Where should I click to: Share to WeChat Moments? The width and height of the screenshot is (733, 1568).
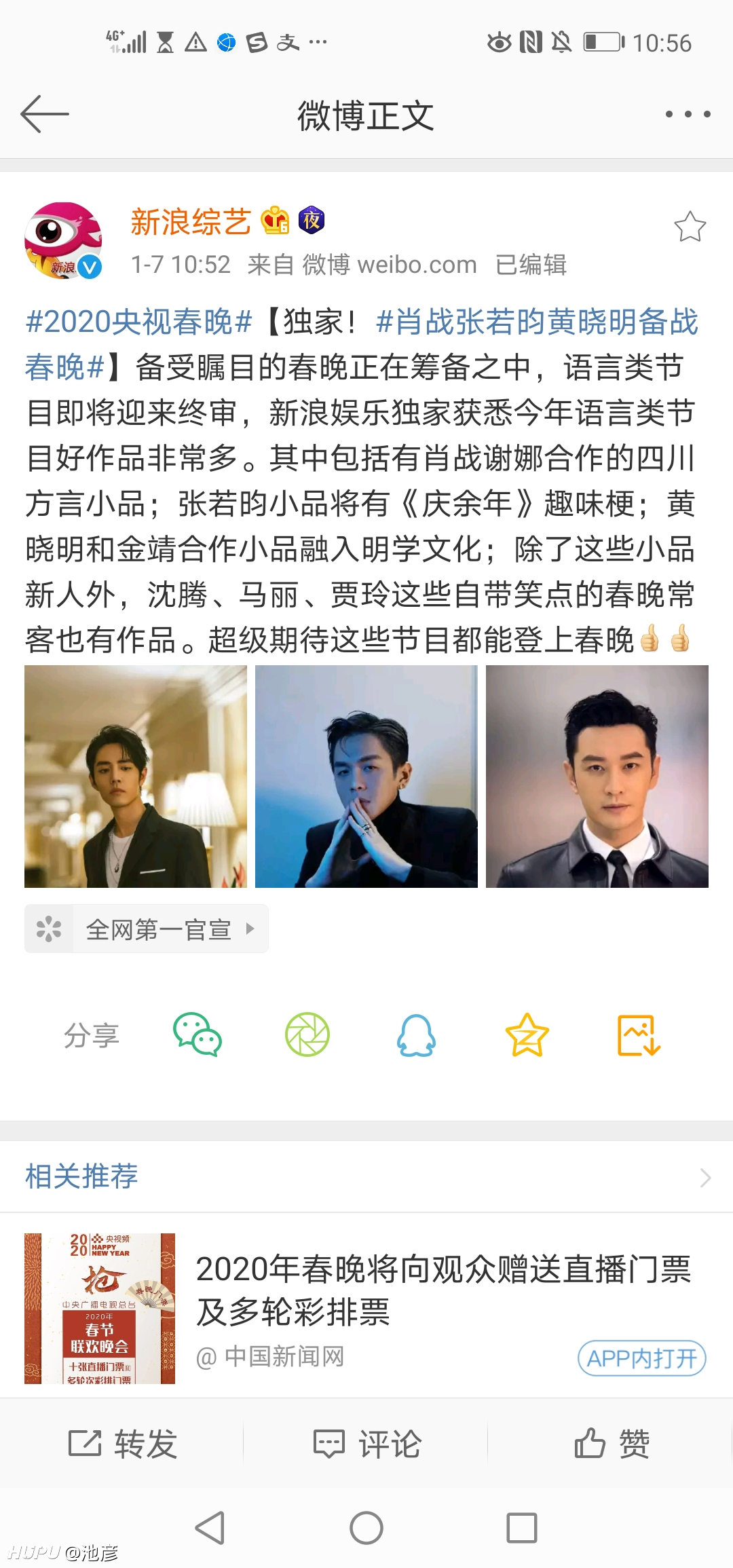(307, 1034)
